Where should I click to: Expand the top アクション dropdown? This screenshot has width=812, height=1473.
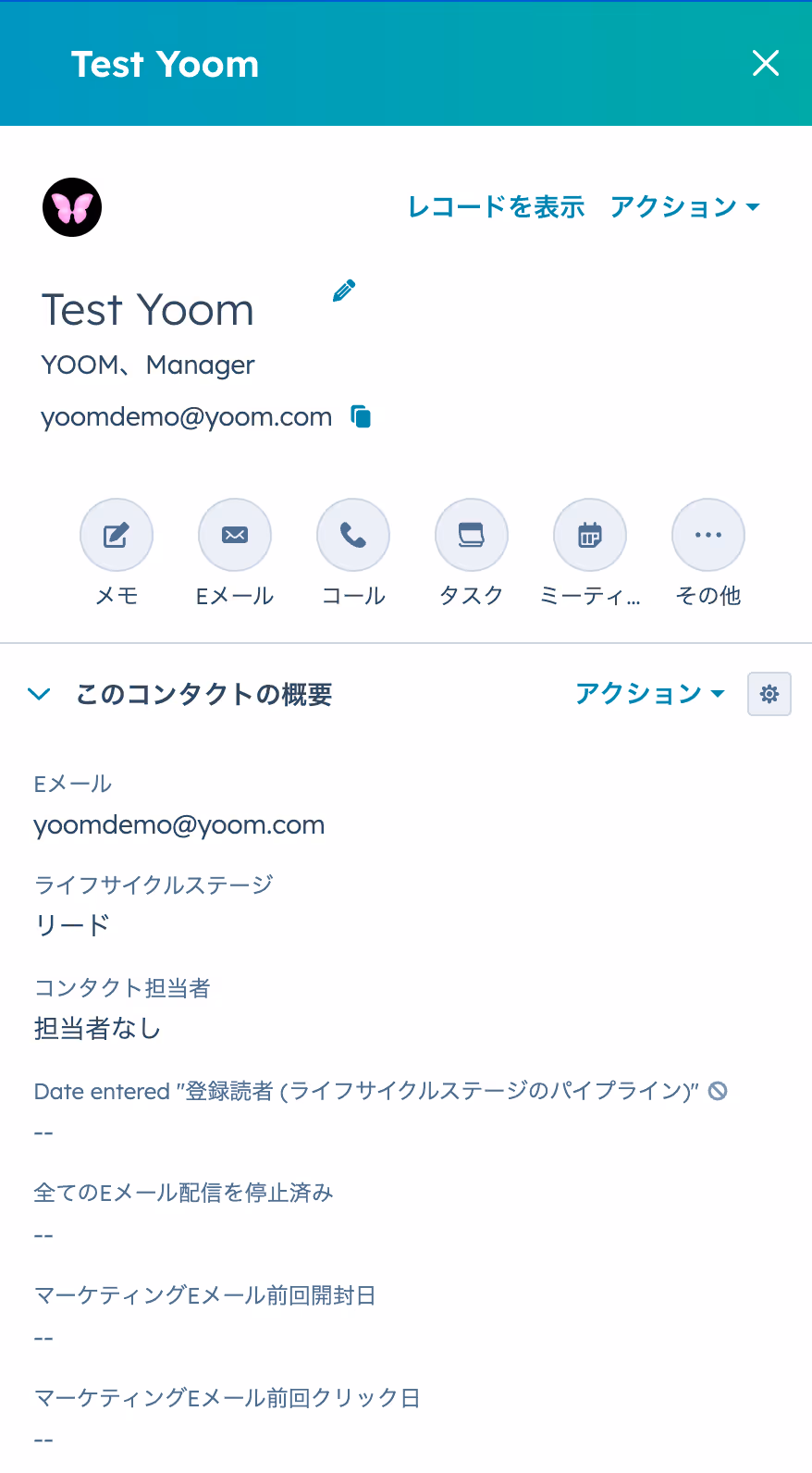[684, 206]
